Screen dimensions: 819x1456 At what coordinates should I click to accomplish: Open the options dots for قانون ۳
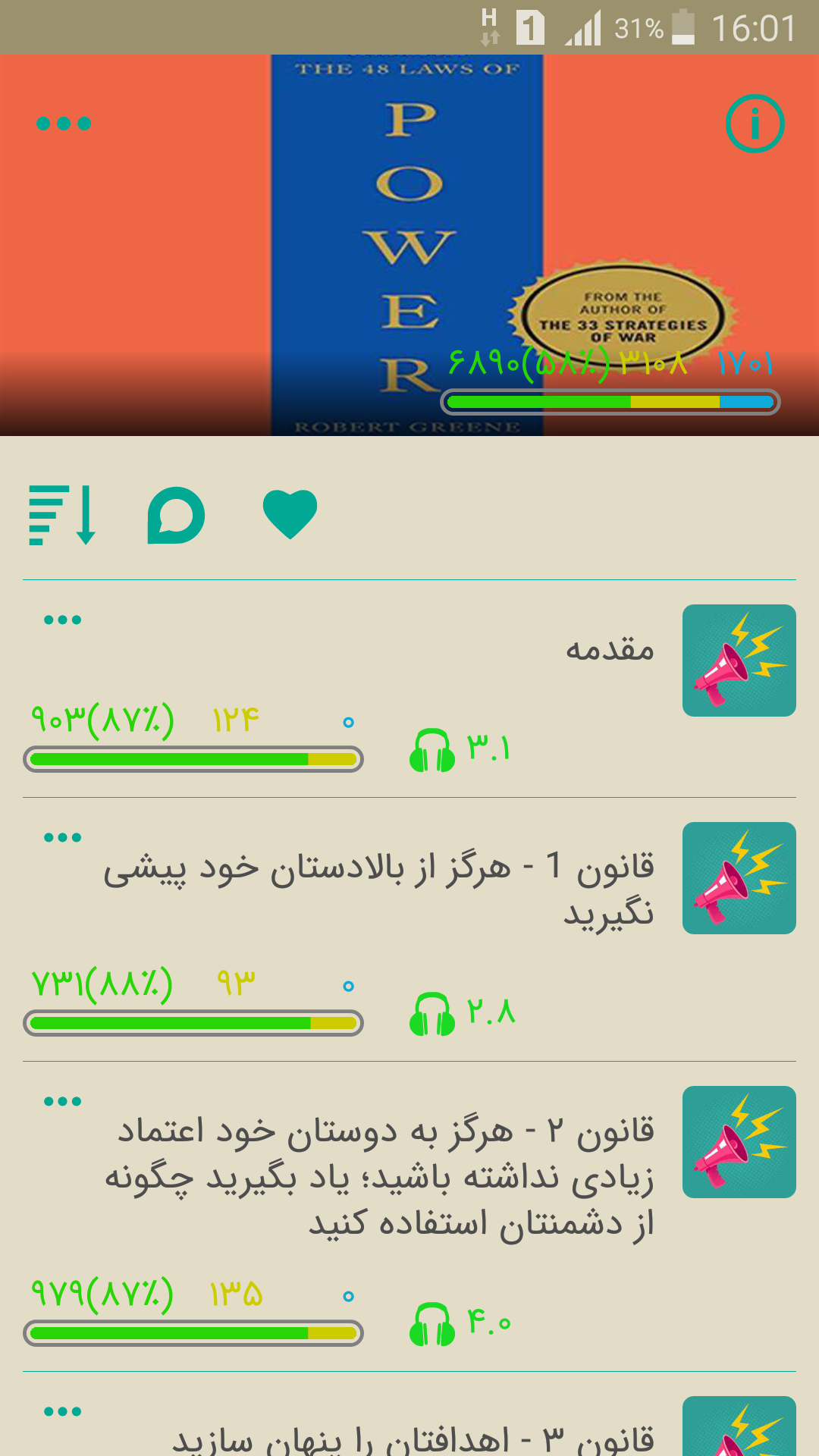point(62,1412)
